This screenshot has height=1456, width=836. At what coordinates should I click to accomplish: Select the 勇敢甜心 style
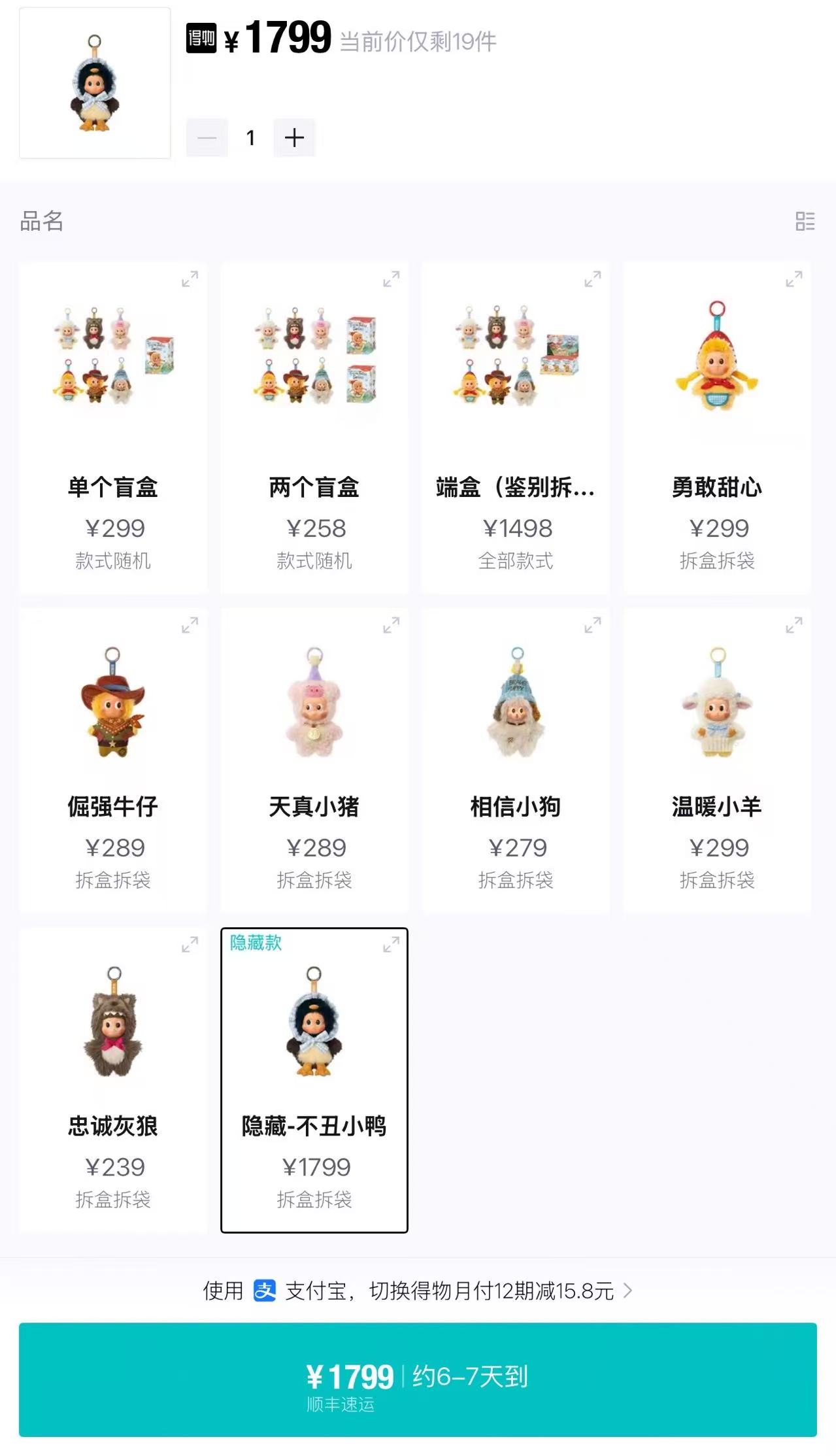click(x=717, y=428)
